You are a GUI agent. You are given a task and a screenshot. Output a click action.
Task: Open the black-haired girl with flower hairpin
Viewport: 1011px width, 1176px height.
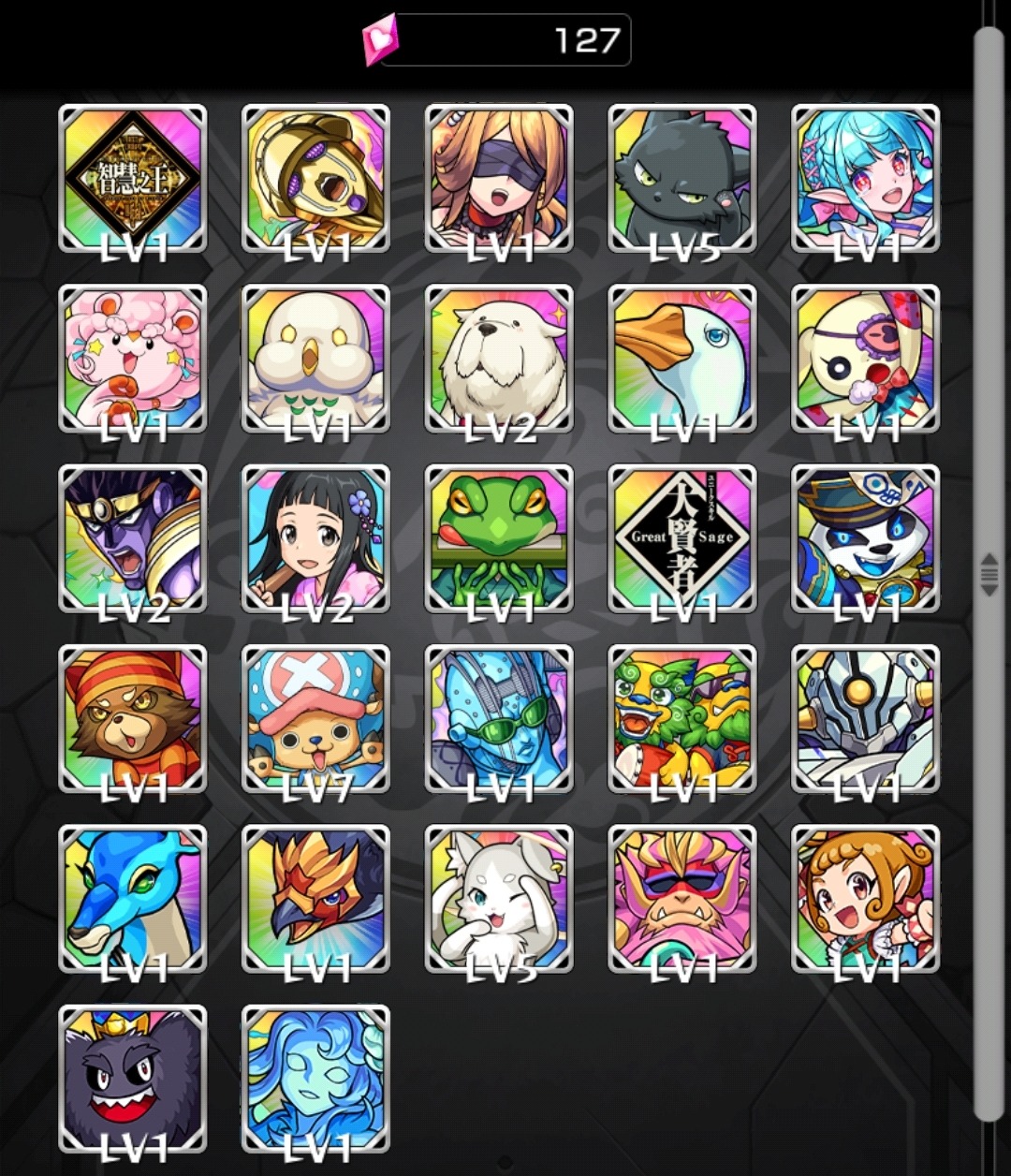[x=315, y=538]
